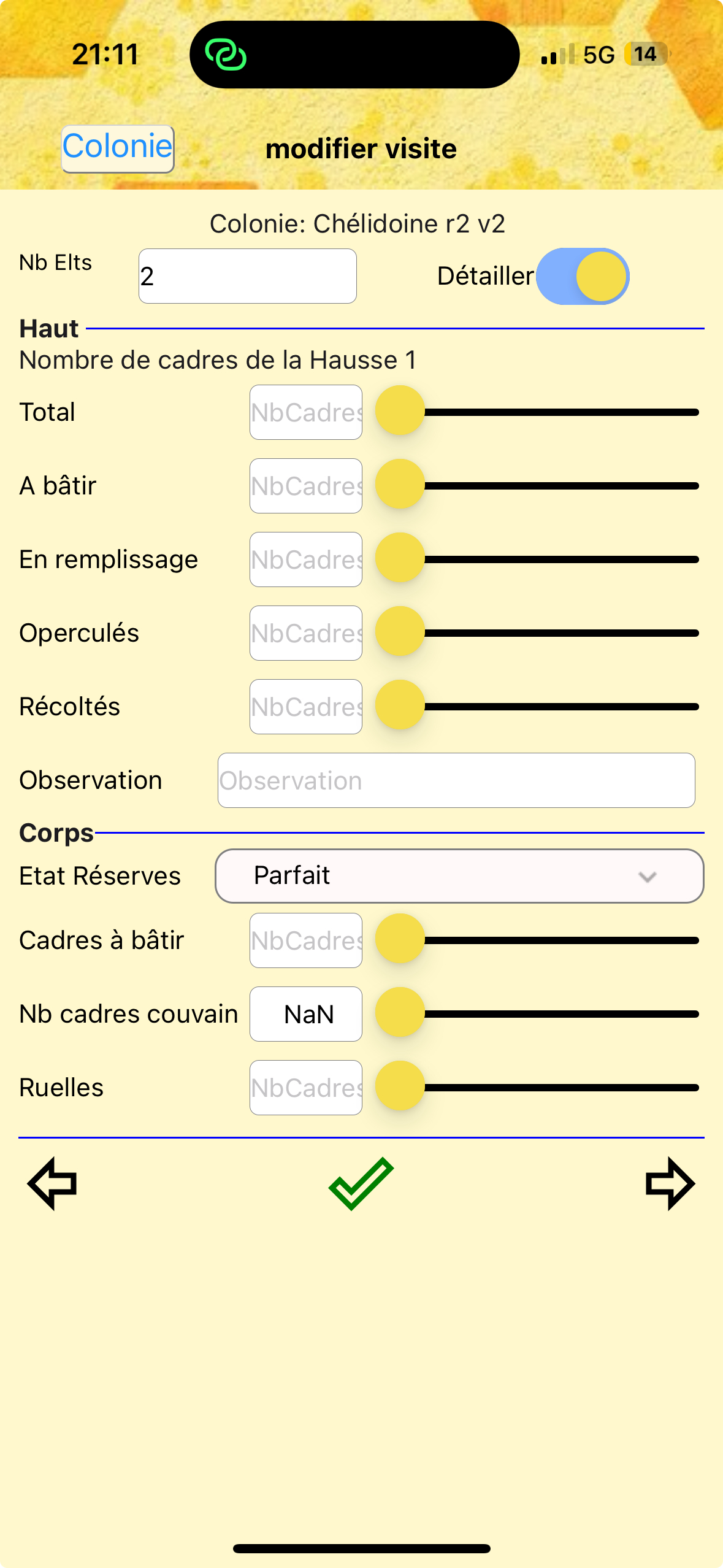Image resolution: width=723 pixels, height=1568 pixels.
Task: Go to the next page arrow
Action: (x=670, y=1183)
